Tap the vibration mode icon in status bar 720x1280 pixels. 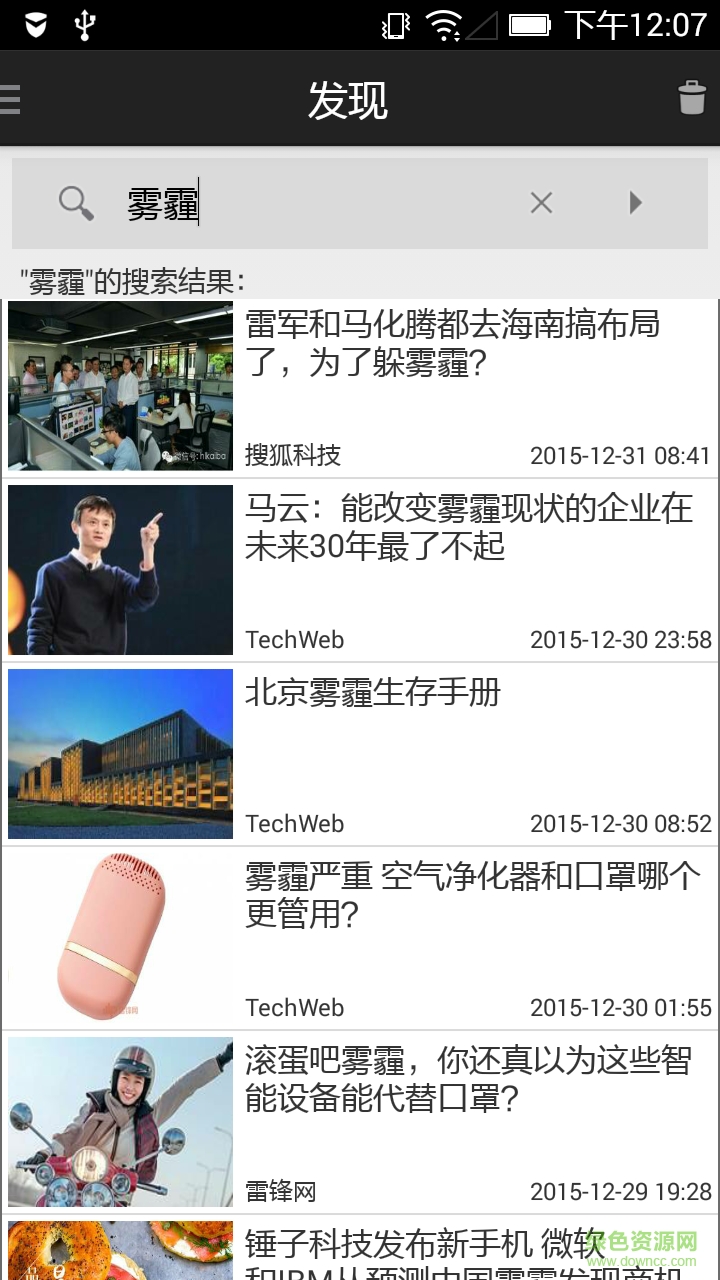click(394, 28)
